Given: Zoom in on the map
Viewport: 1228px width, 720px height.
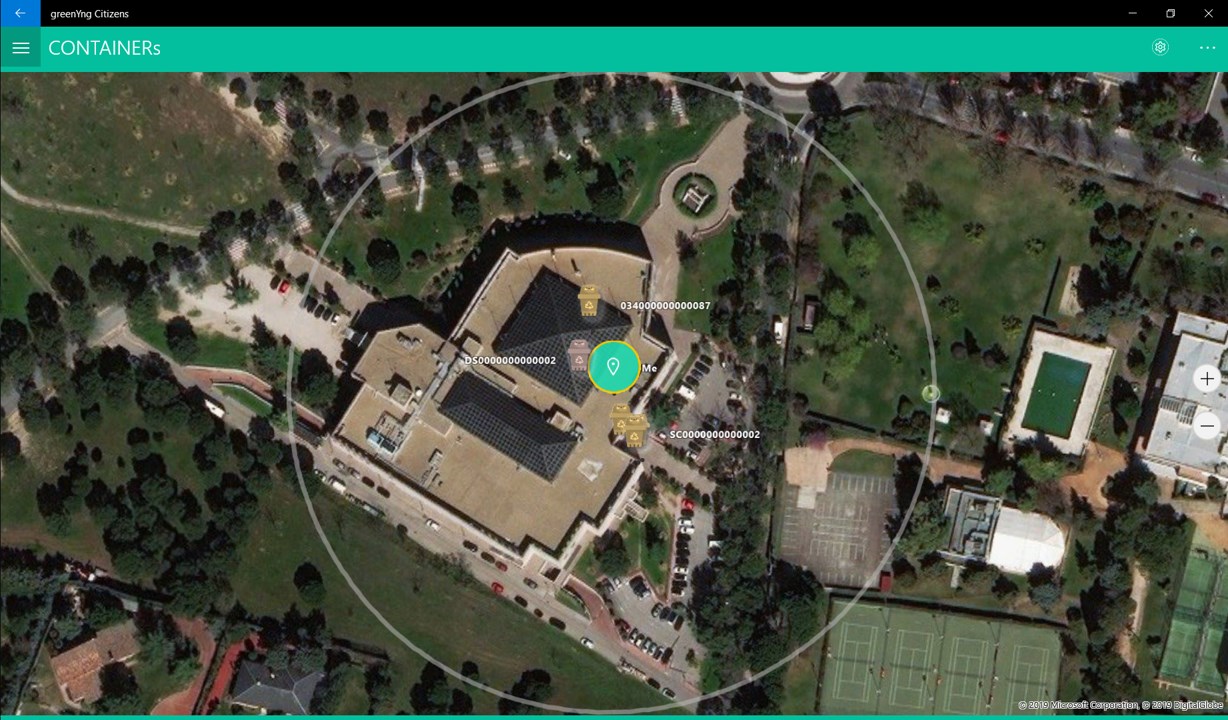Looking at the screenshot, I should click(1207, 379).
